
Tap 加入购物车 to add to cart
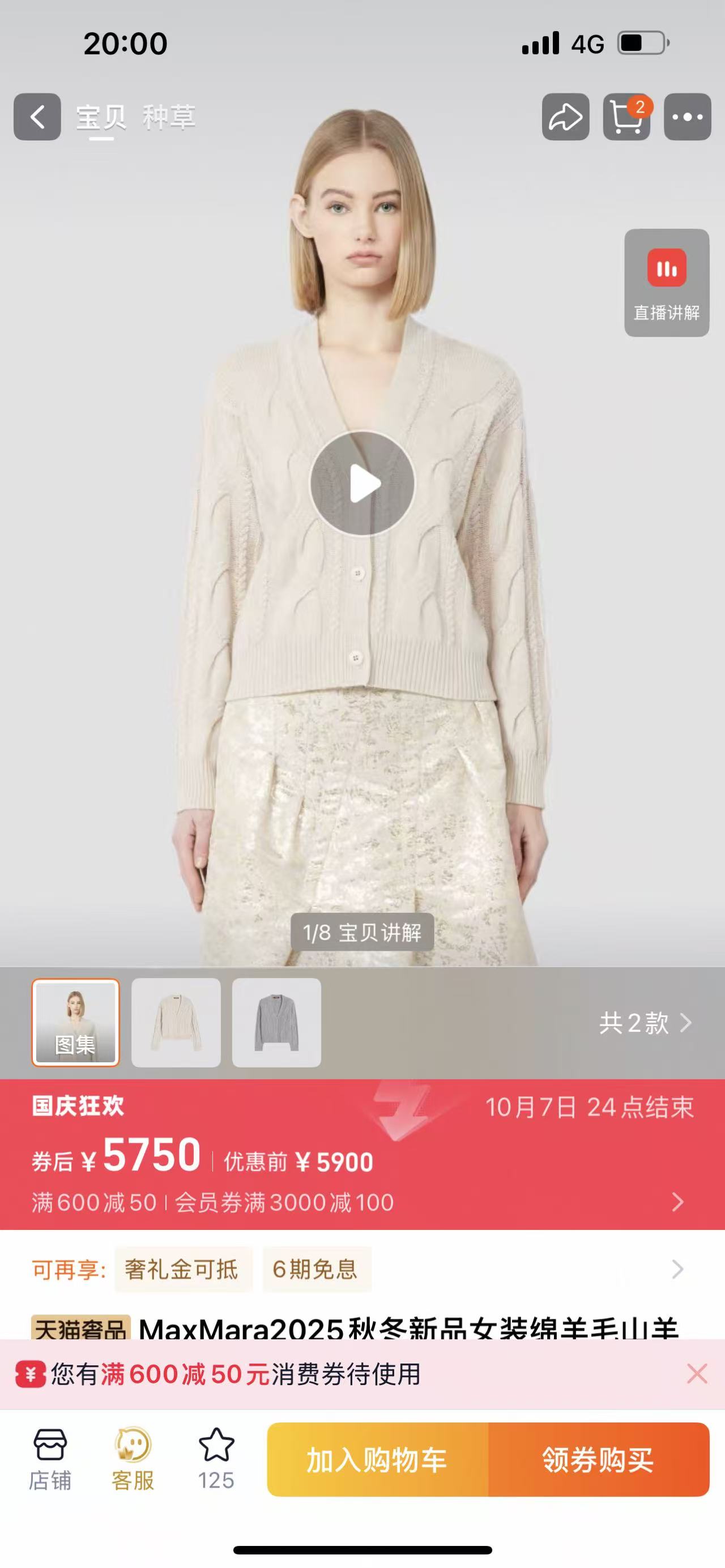pos(377,1460)
